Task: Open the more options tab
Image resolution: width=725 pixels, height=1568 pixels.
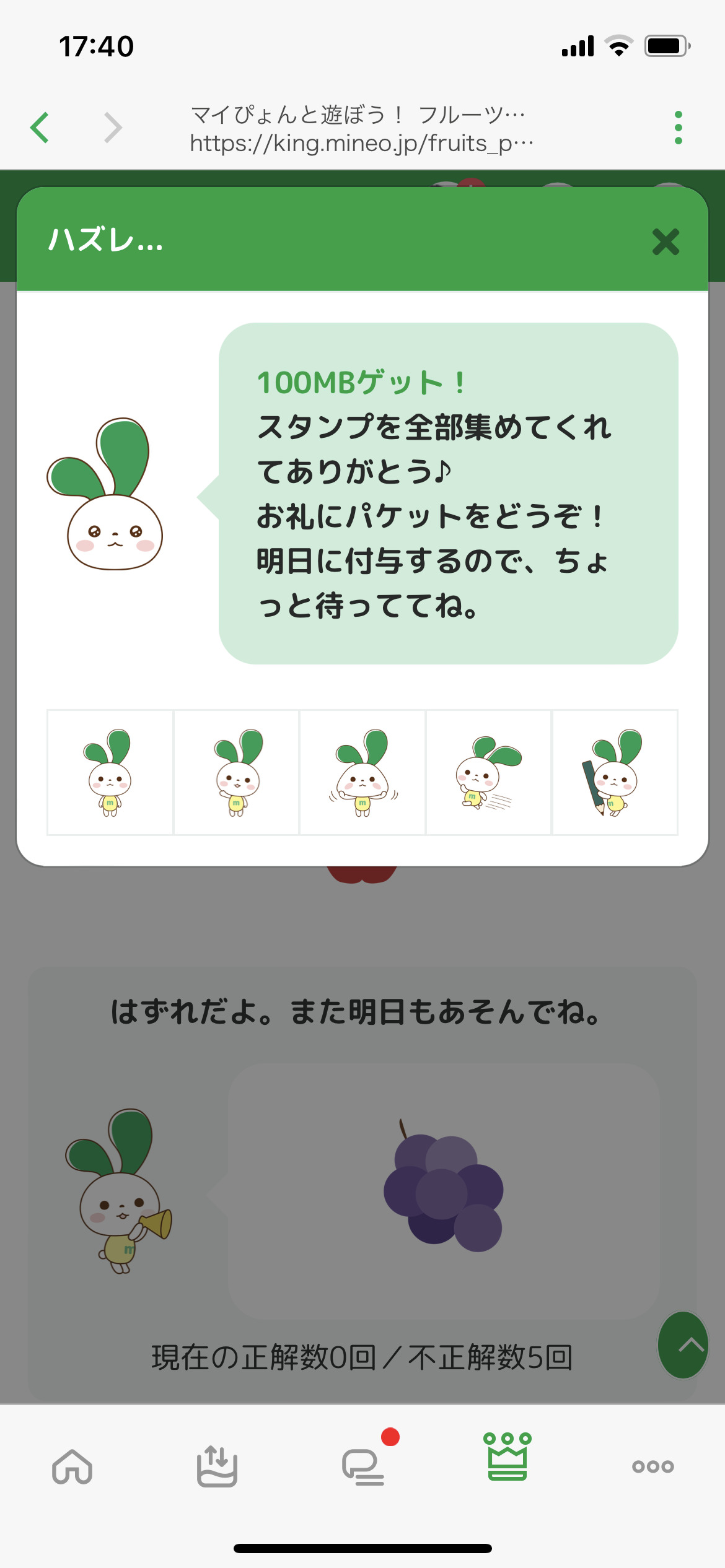Action: [x=652, y=1466]
